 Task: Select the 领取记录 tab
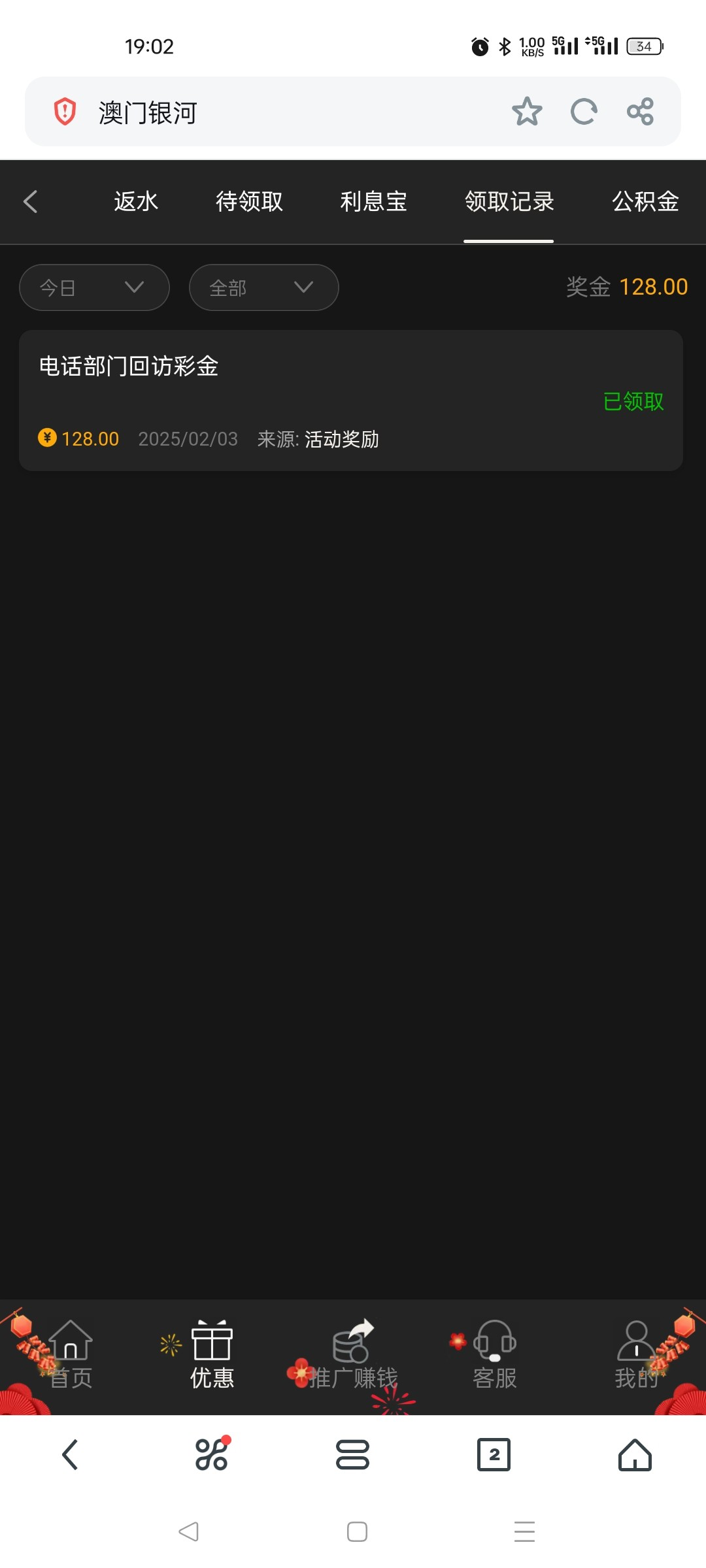[509, 201]
